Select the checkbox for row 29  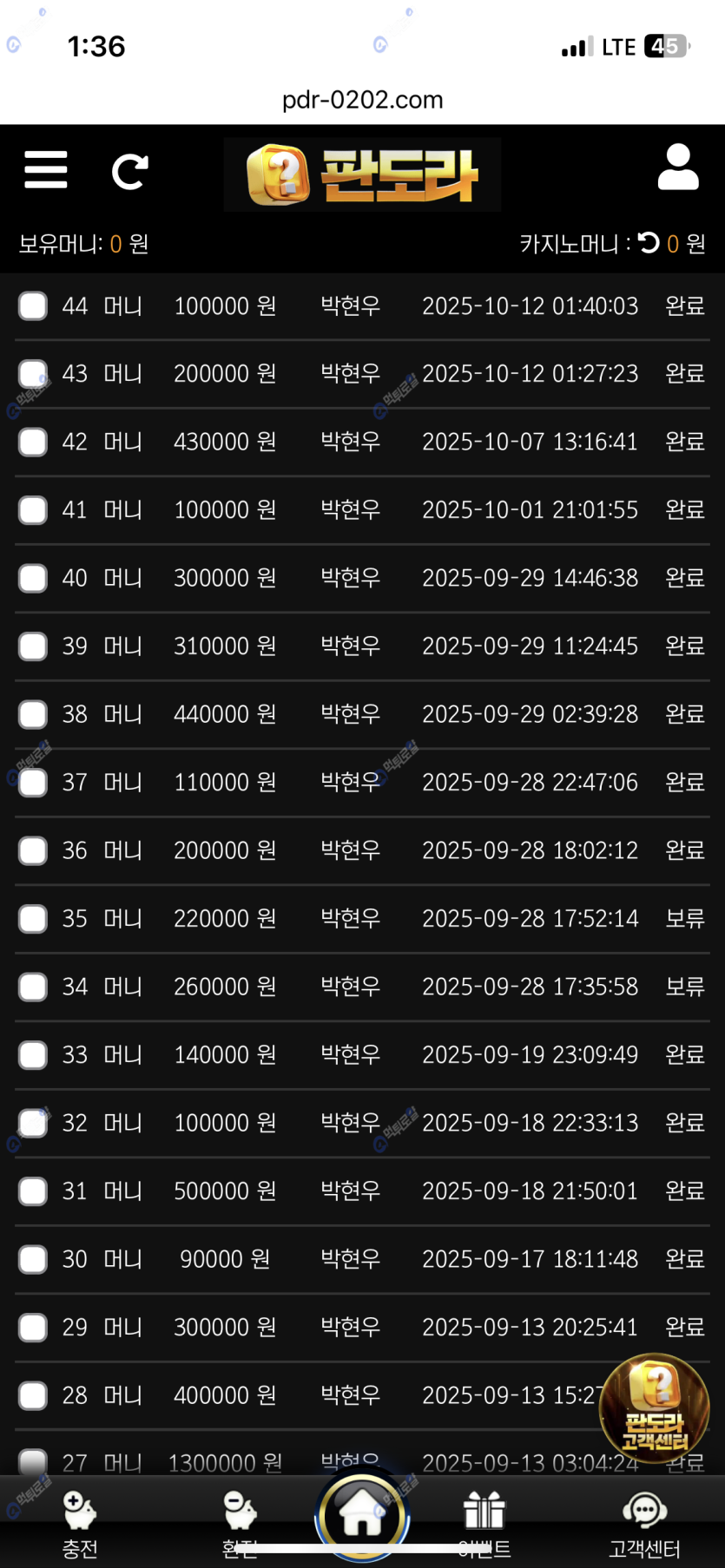coord(33,1328)
